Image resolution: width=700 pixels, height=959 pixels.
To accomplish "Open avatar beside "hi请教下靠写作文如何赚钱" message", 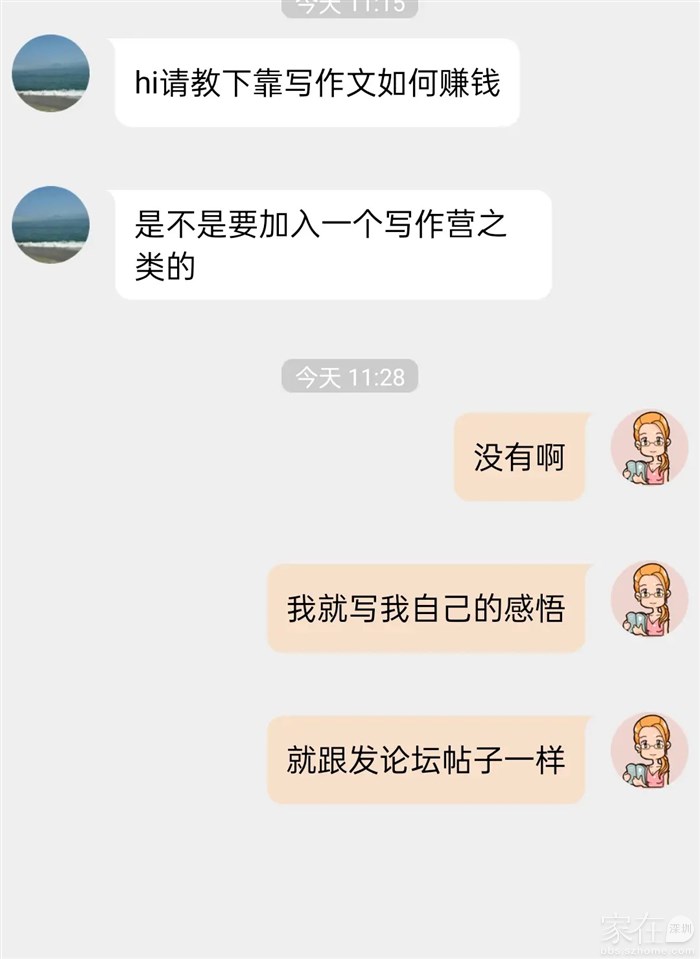I will [51, 73].
